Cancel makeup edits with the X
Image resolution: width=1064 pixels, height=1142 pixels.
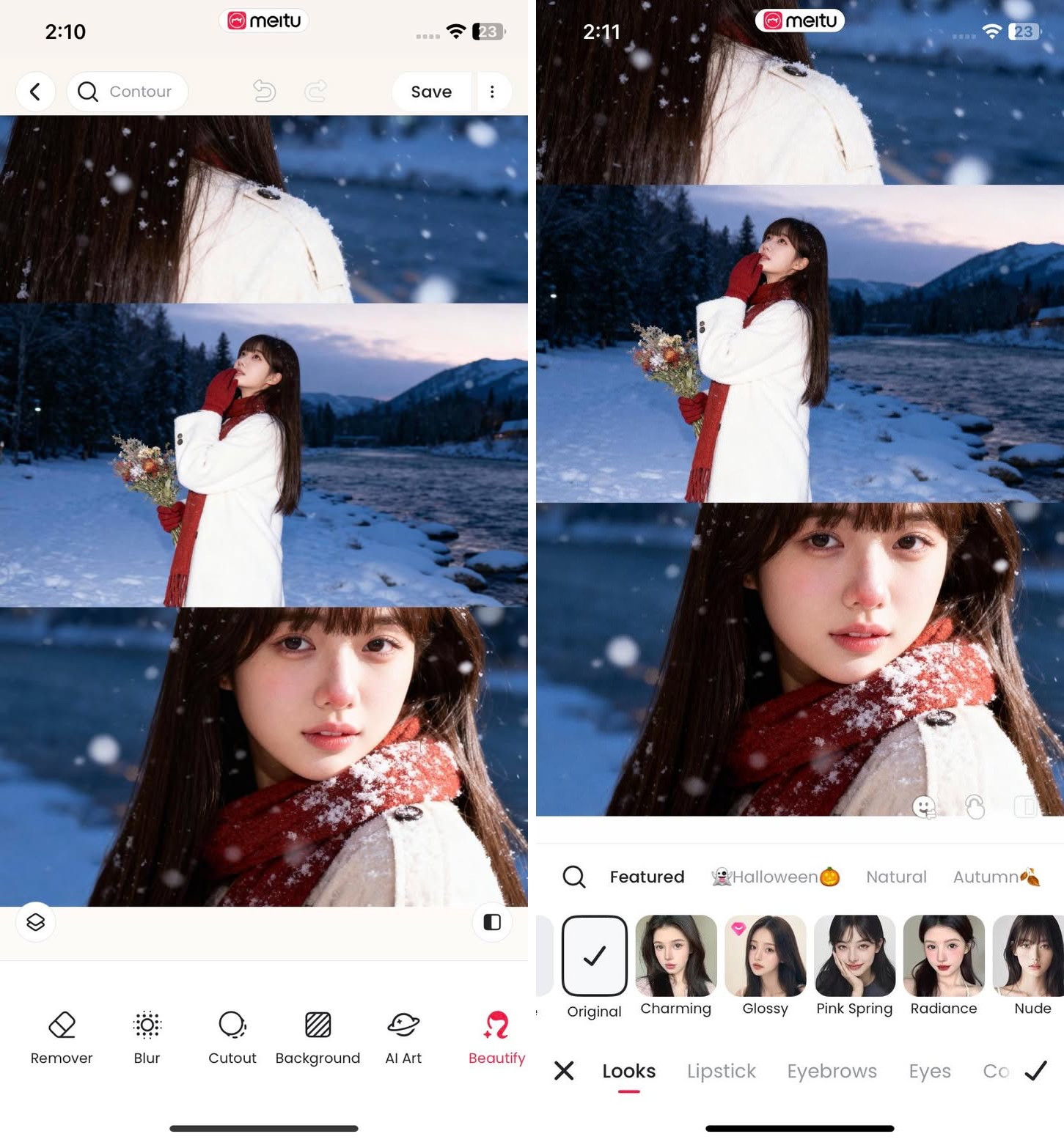coord(564,1071)
